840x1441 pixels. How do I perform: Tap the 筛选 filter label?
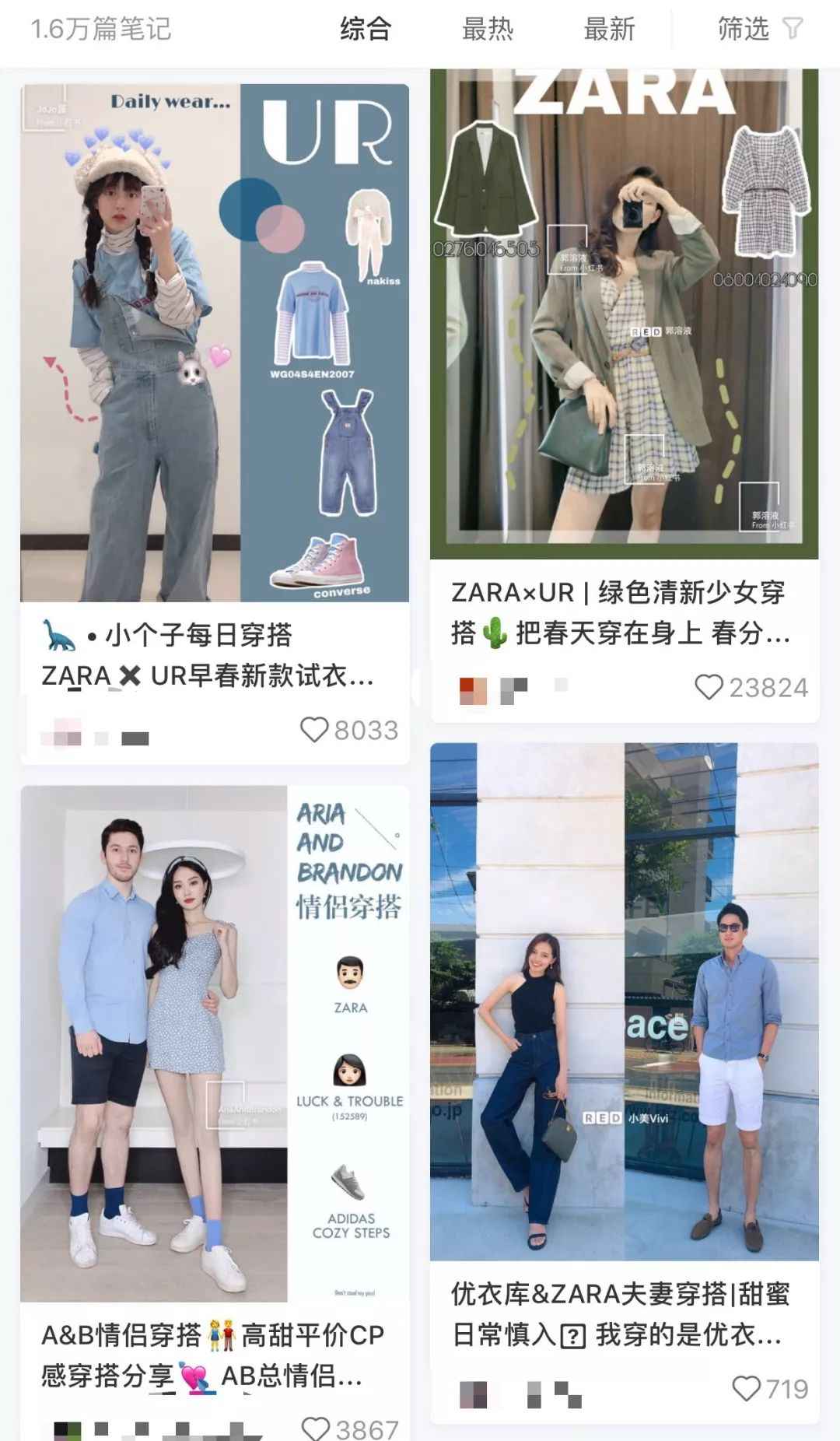point(741,30)
